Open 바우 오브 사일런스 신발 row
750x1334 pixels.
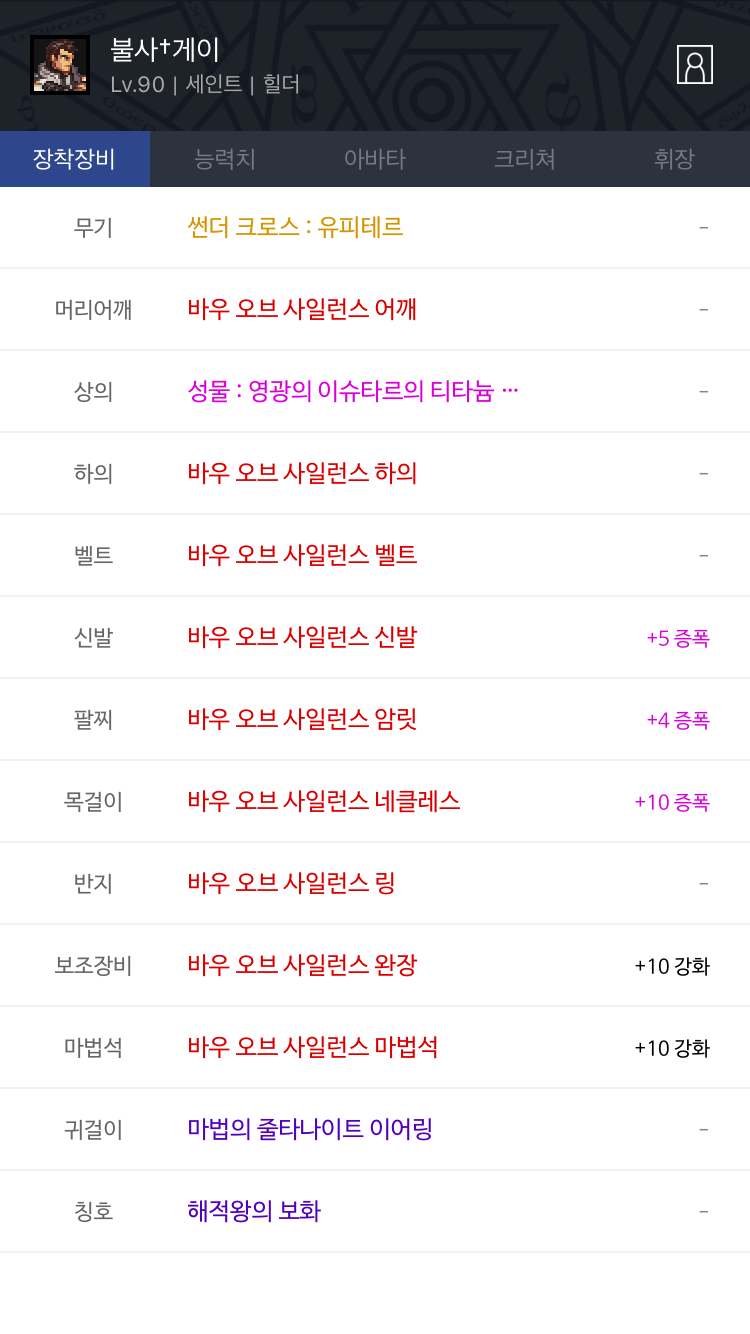pos(375,637)
